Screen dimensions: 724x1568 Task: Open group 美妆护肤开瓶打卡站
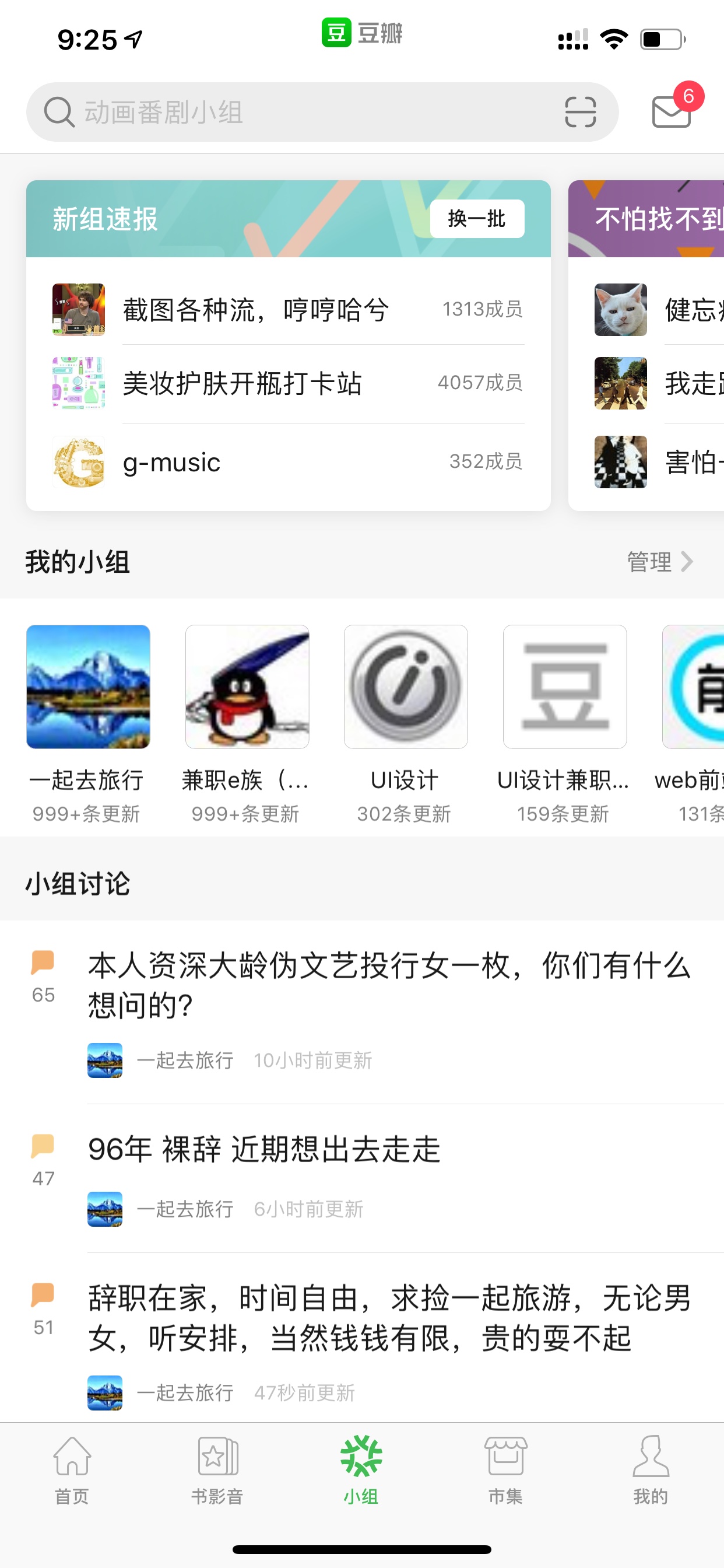pyautogui.click(x=289, y=383)
